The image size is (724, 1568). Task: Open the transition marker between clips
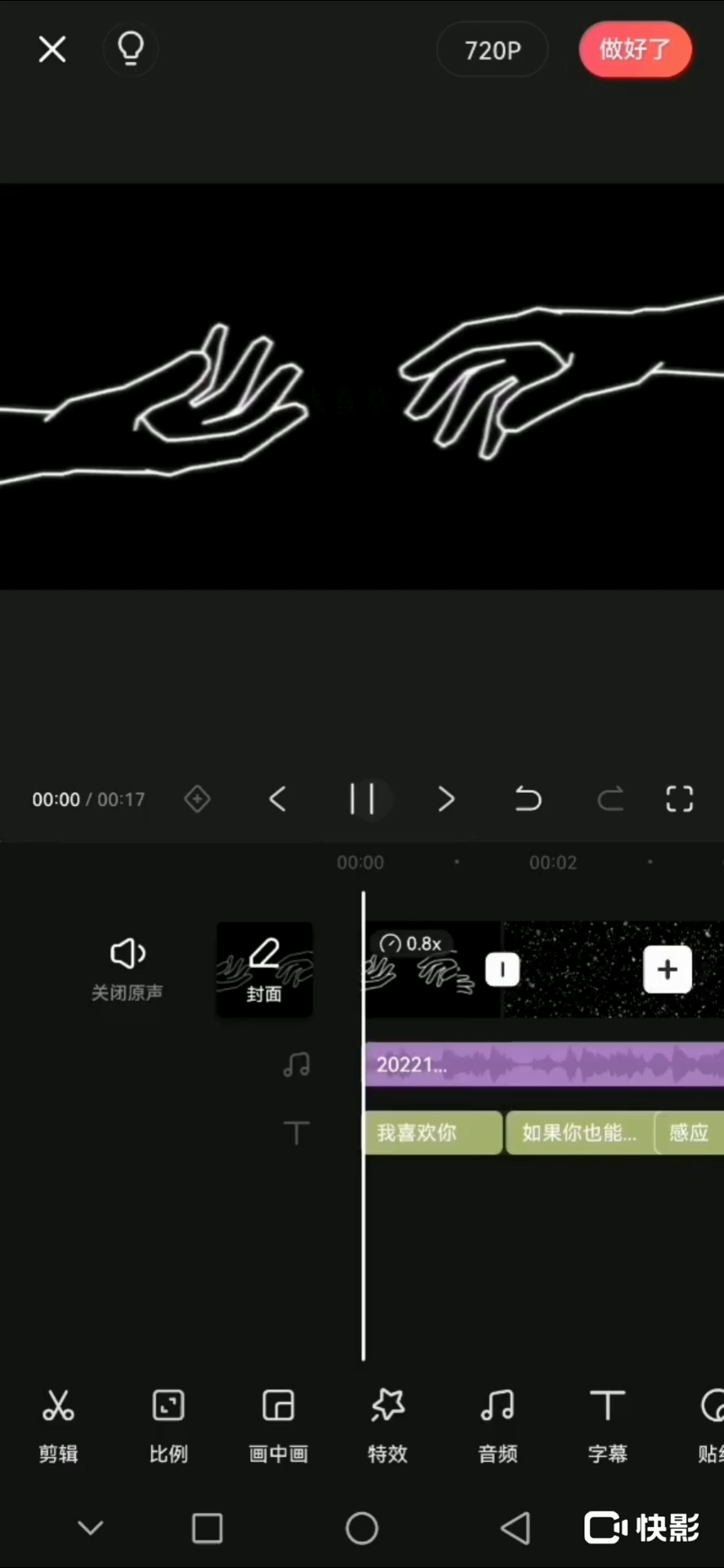point(502,970)
